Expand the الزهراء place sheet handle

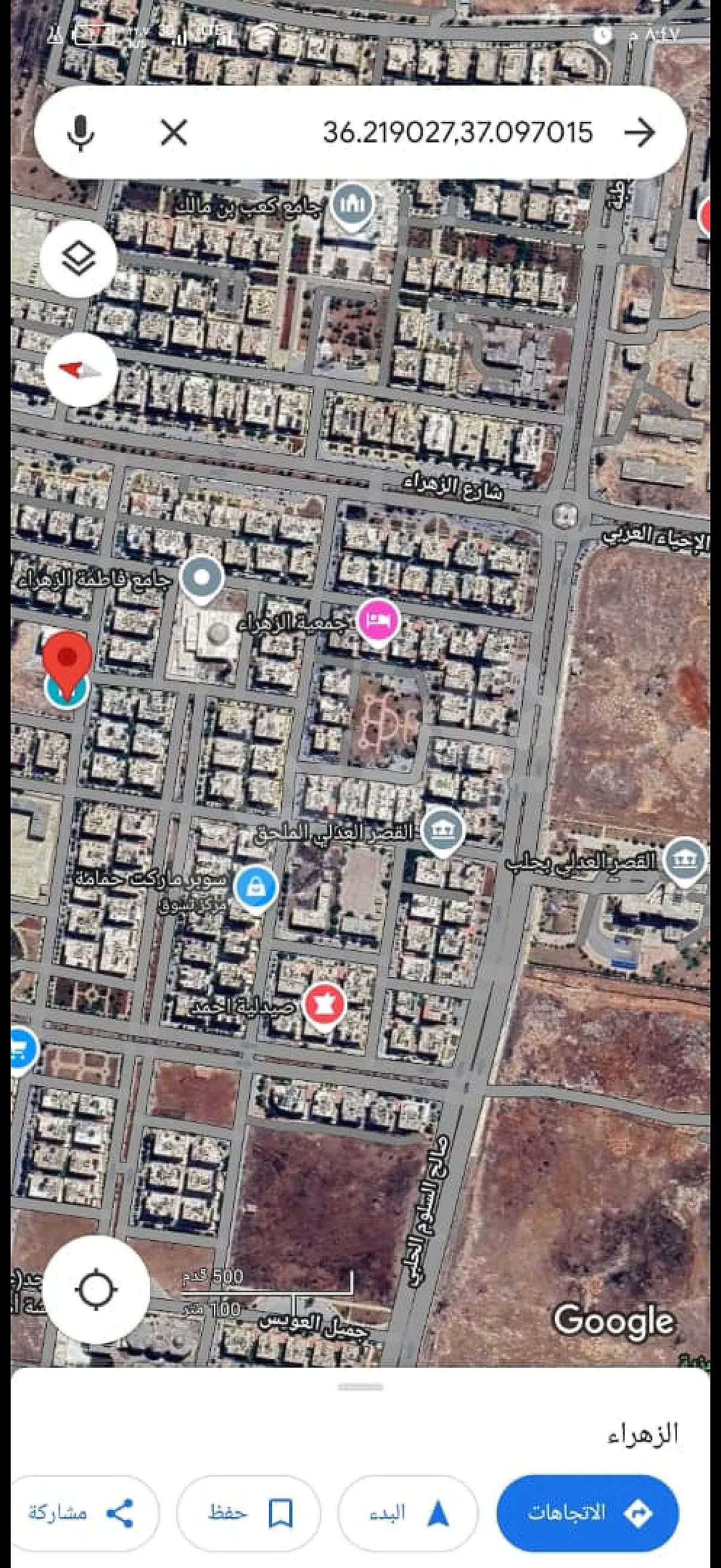point(360,1388)
